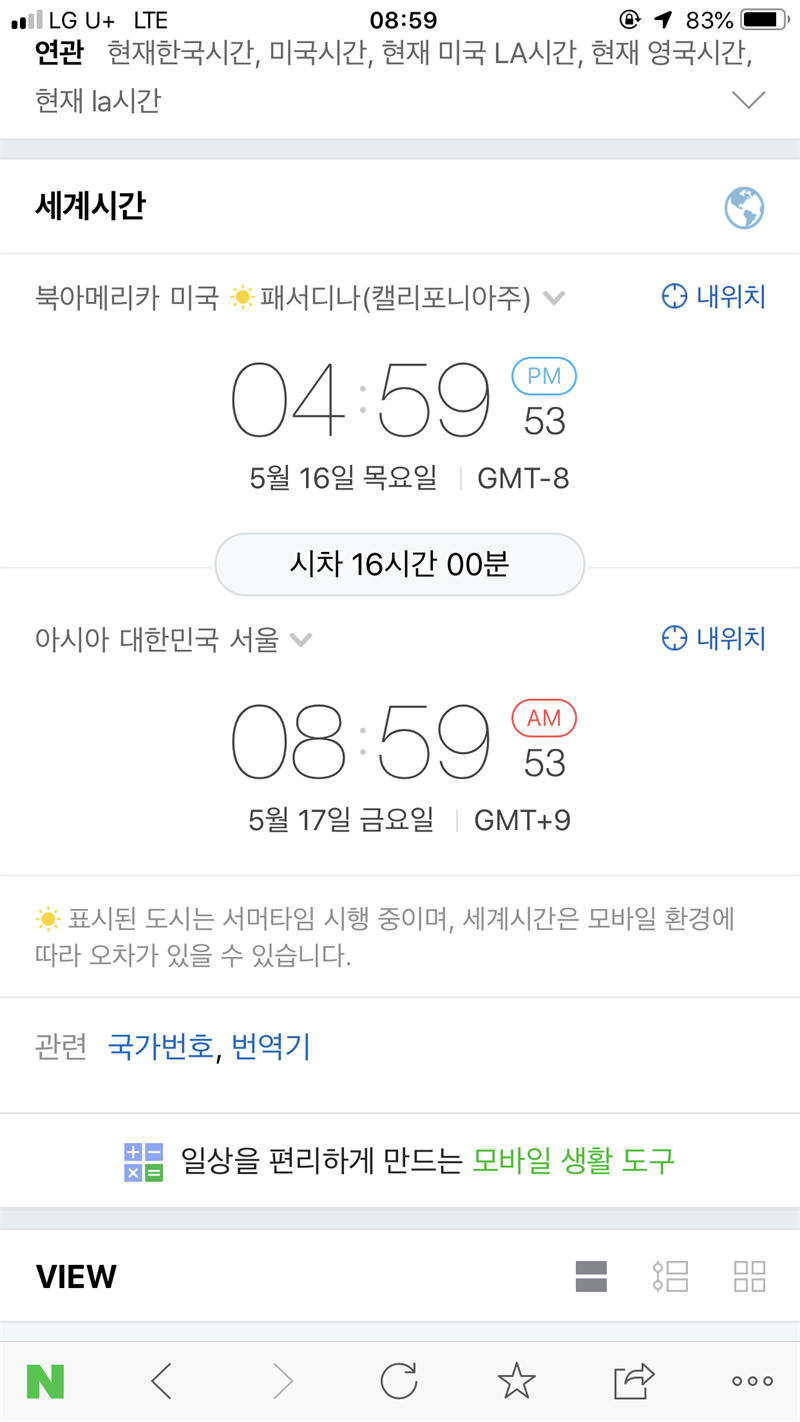Tap 내위치 next to 패서디나
The height and width of the screenshot is (1422, 800).
(x=714, y=297)
